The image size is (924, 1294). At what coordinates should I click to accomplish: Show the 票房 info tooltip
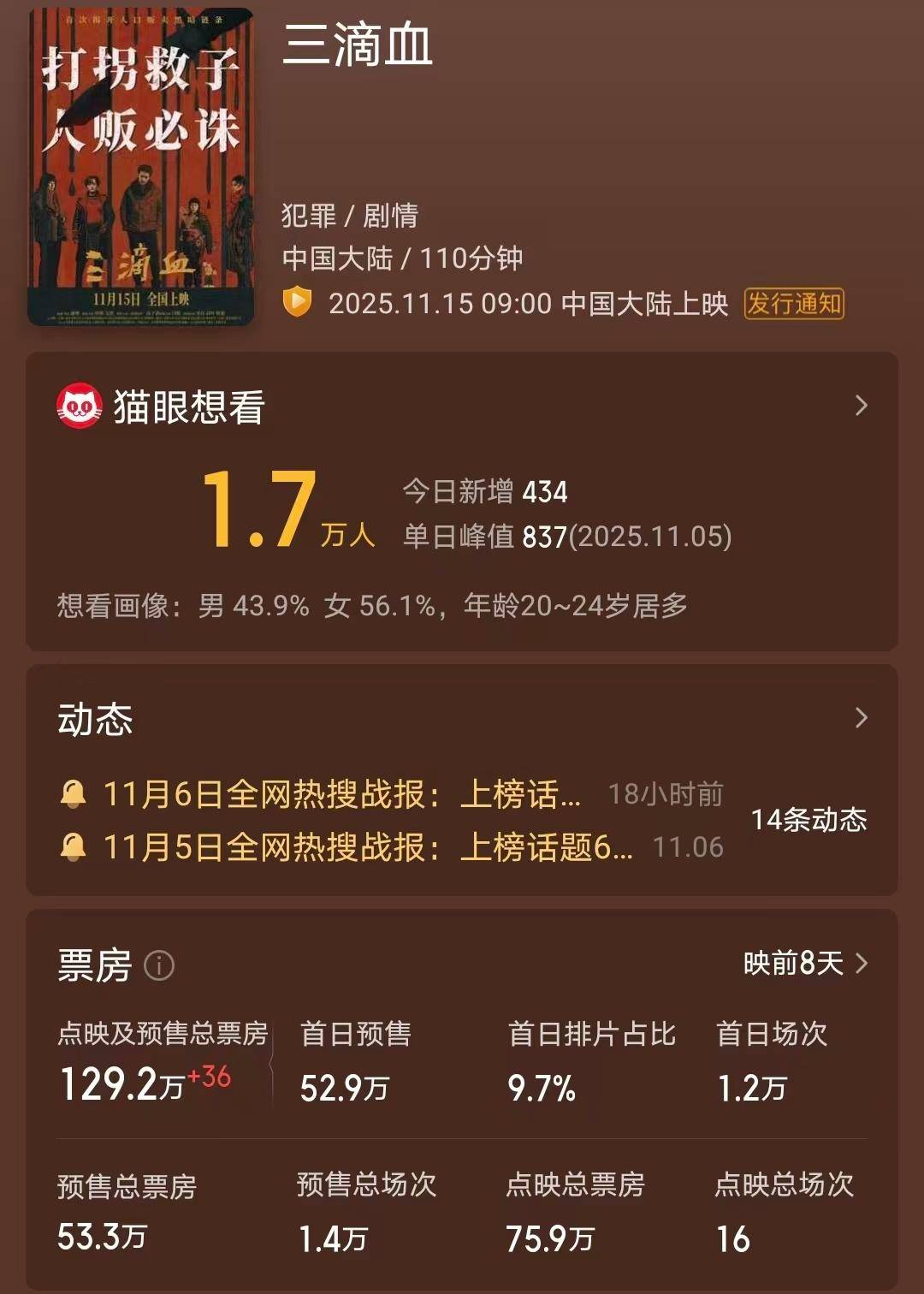(x=159, y=966)
